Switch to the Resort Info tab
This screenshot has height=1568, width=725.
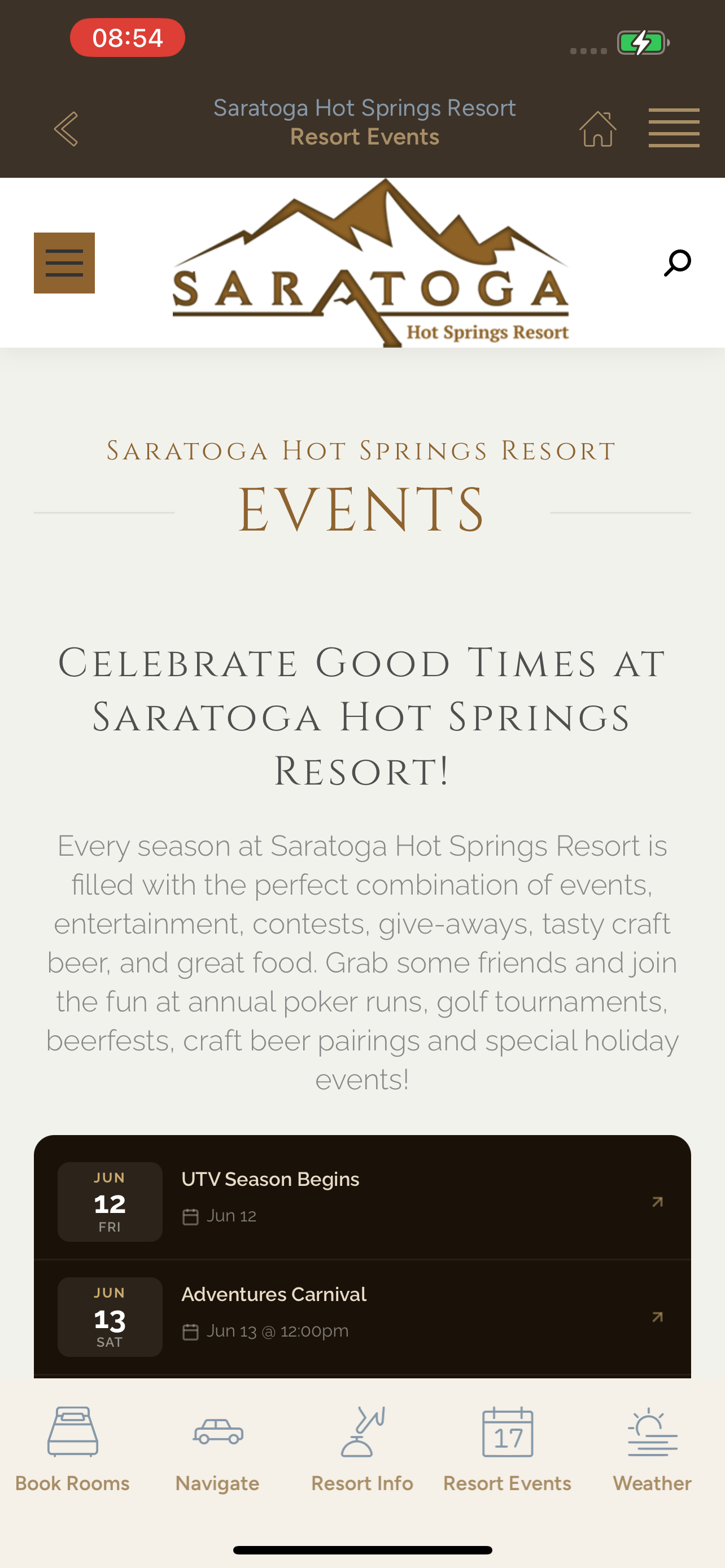pyautogui.click(x=362, y=1449)
